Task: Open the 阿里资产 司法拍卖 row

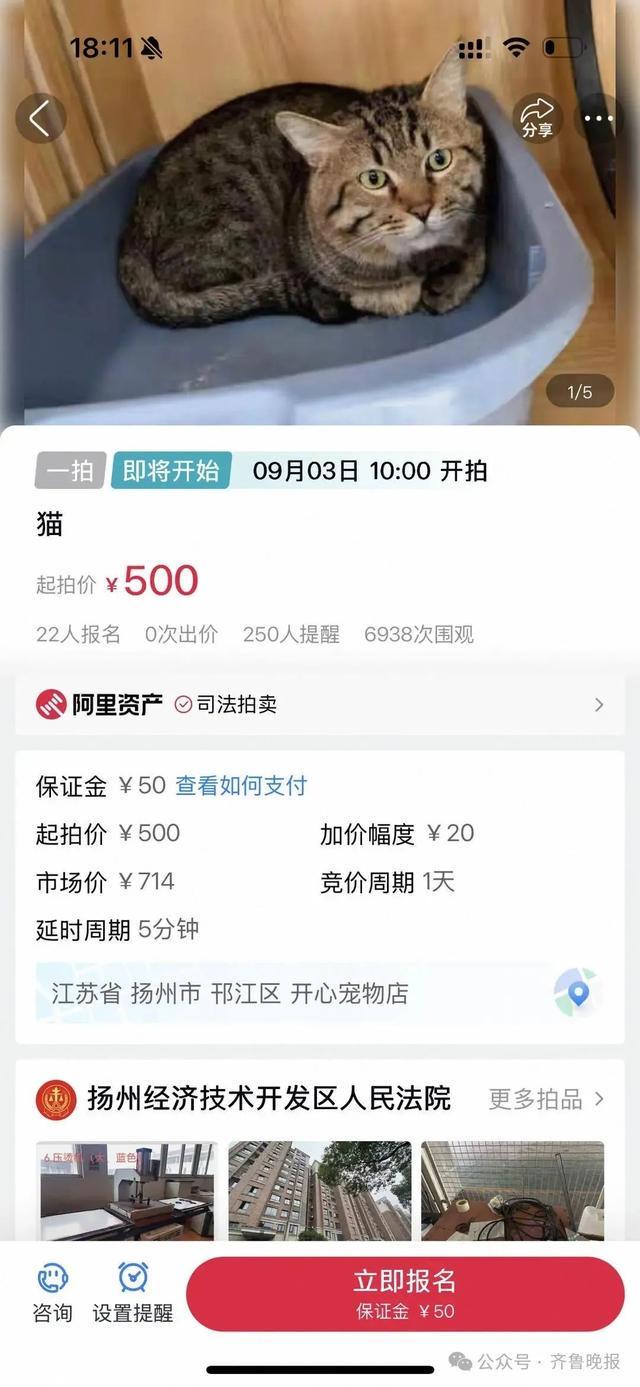Action: pyautogui.click(x=320, y=704)
